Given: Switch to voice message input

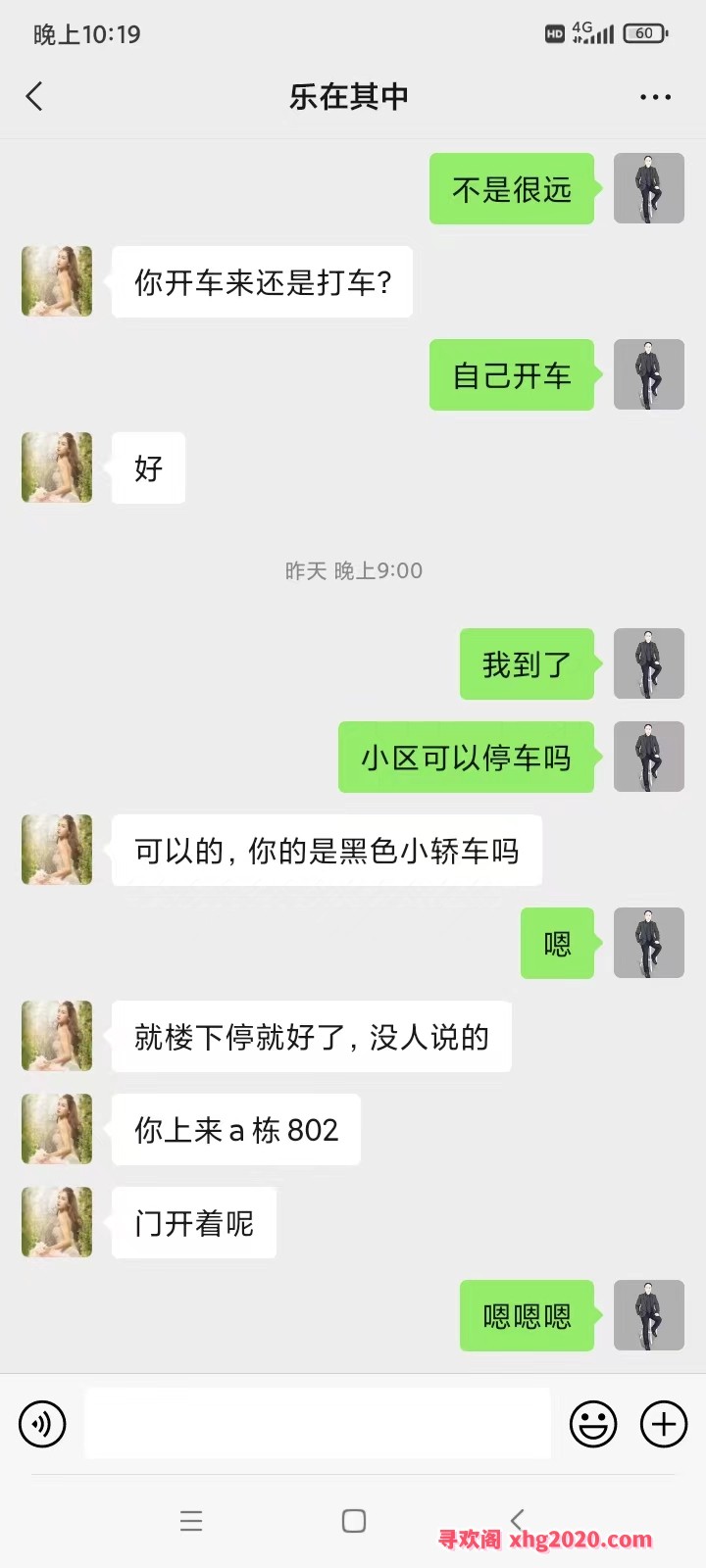Looking at the screenshot, I should [x=42, y=1424].
